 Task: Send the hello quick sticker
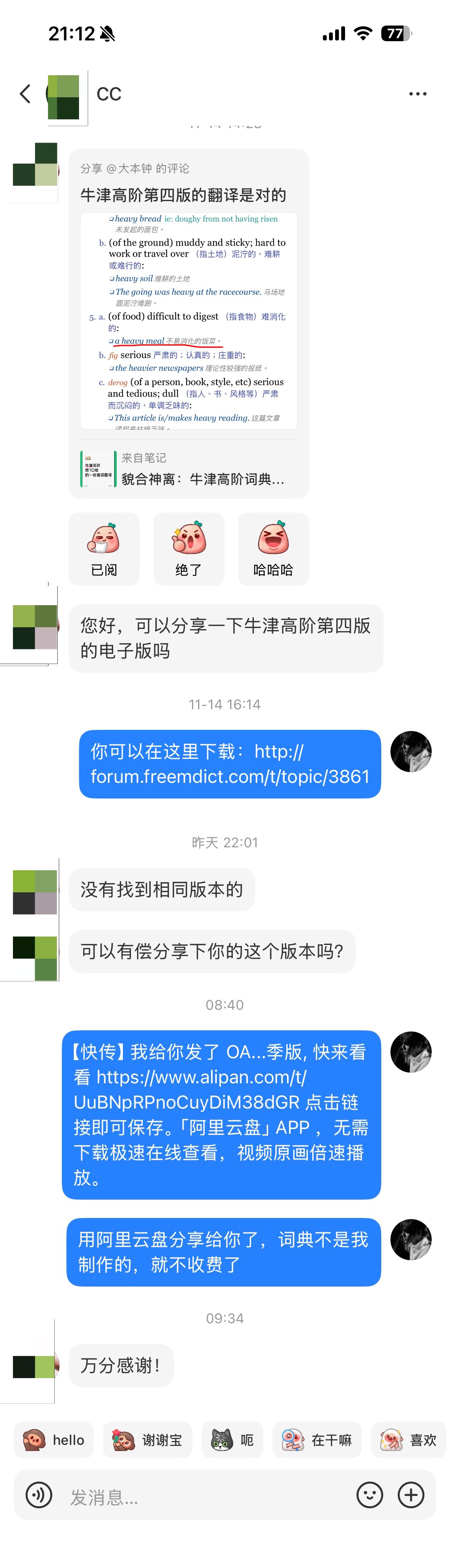tap(54, 1439)
